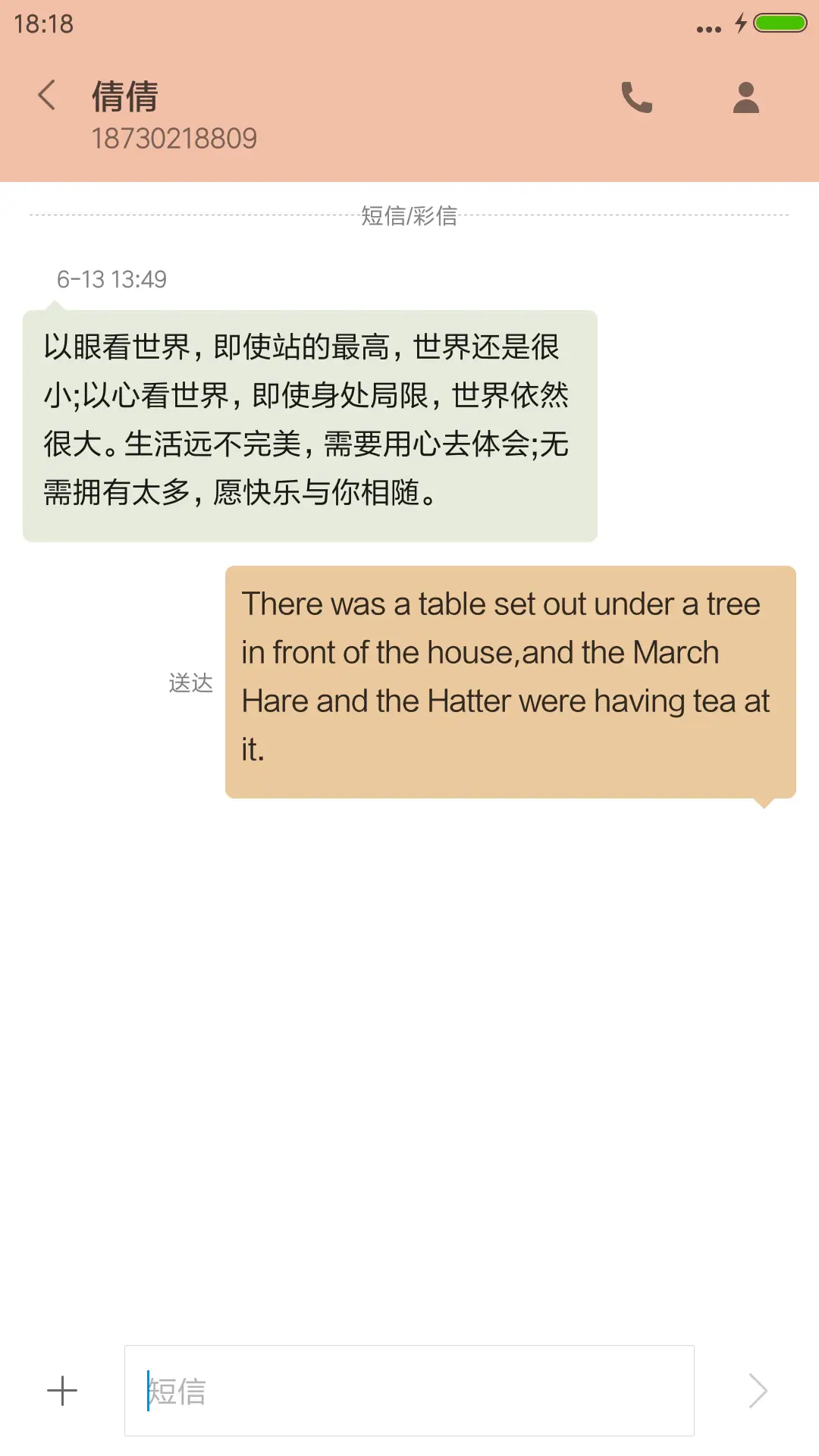Viewport: 819px width, 1456px height.
Task: Tap the charging lightning bolt icon
Action: point(739,23)
